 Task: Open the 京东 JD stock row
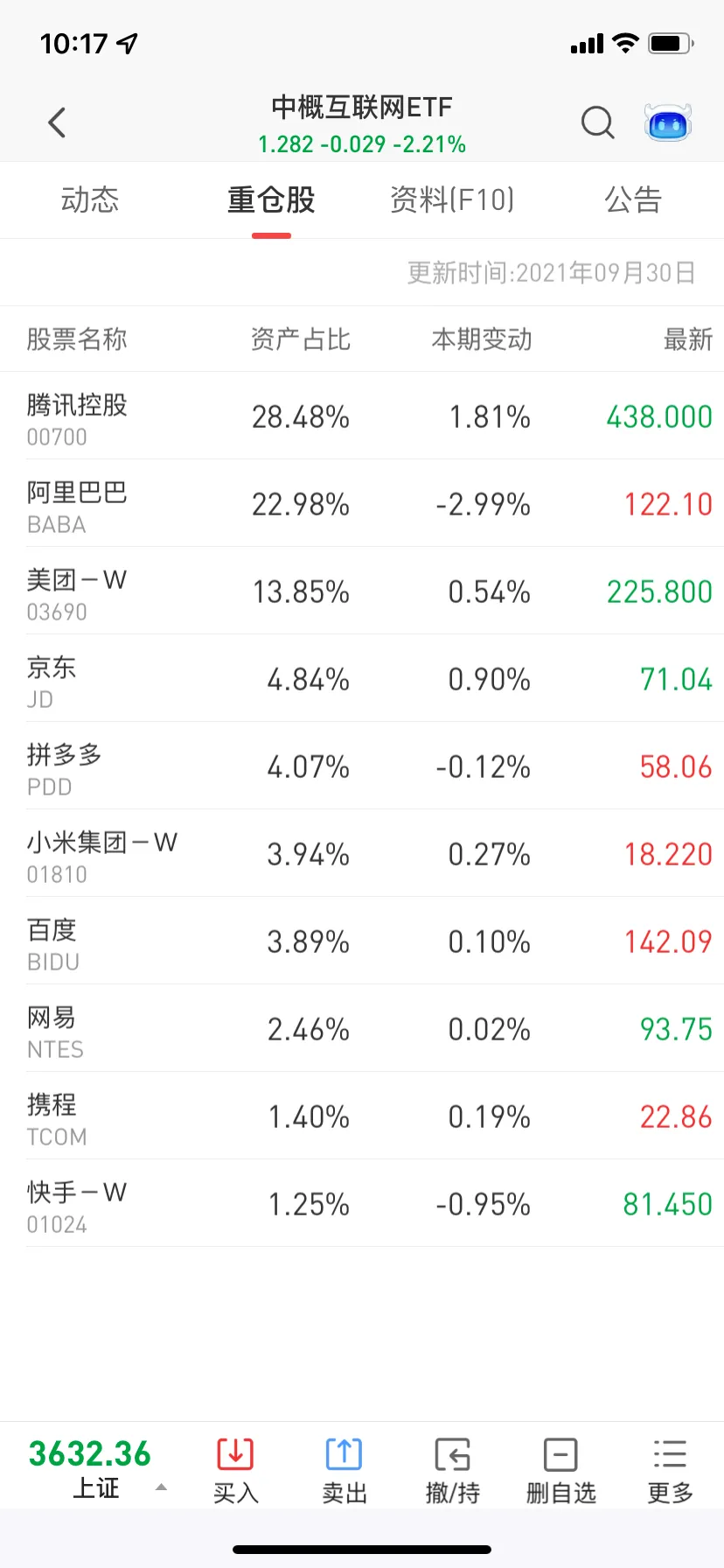click(362, 678)
